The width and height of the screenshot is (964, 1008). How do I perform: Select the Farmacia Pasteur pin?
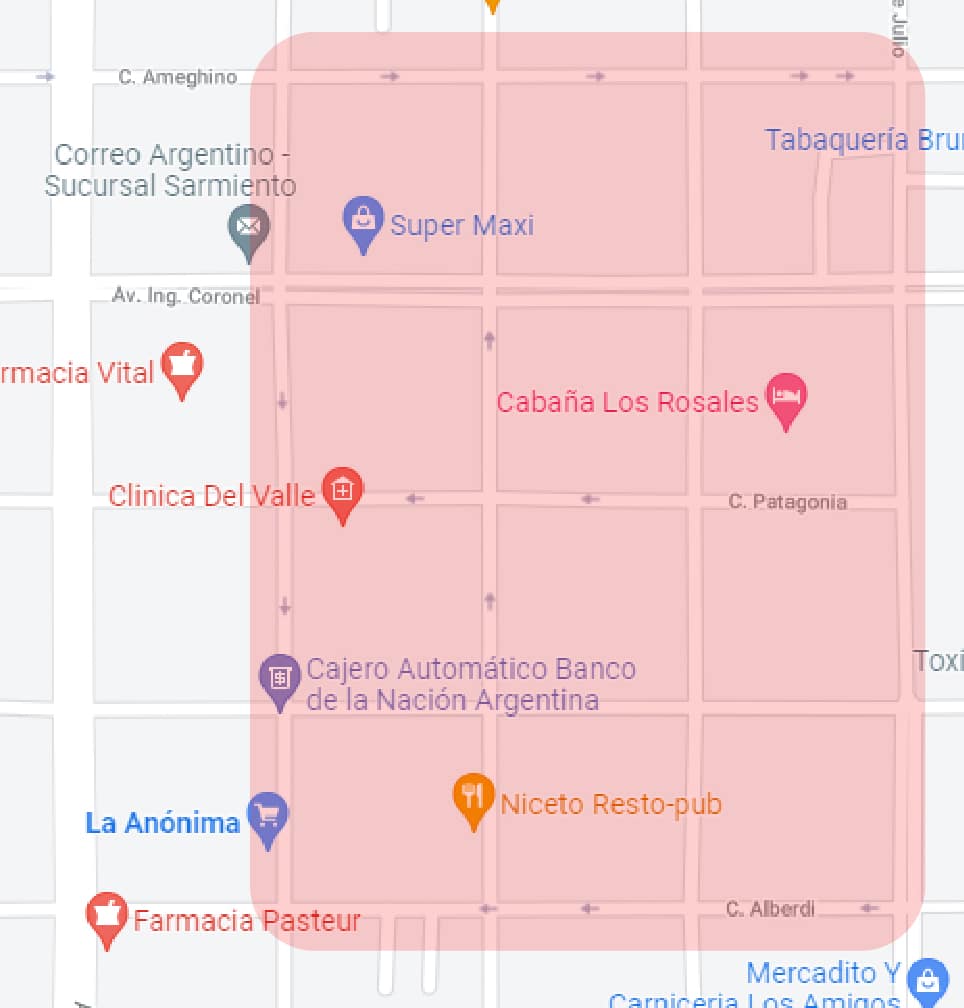point(107,915)
